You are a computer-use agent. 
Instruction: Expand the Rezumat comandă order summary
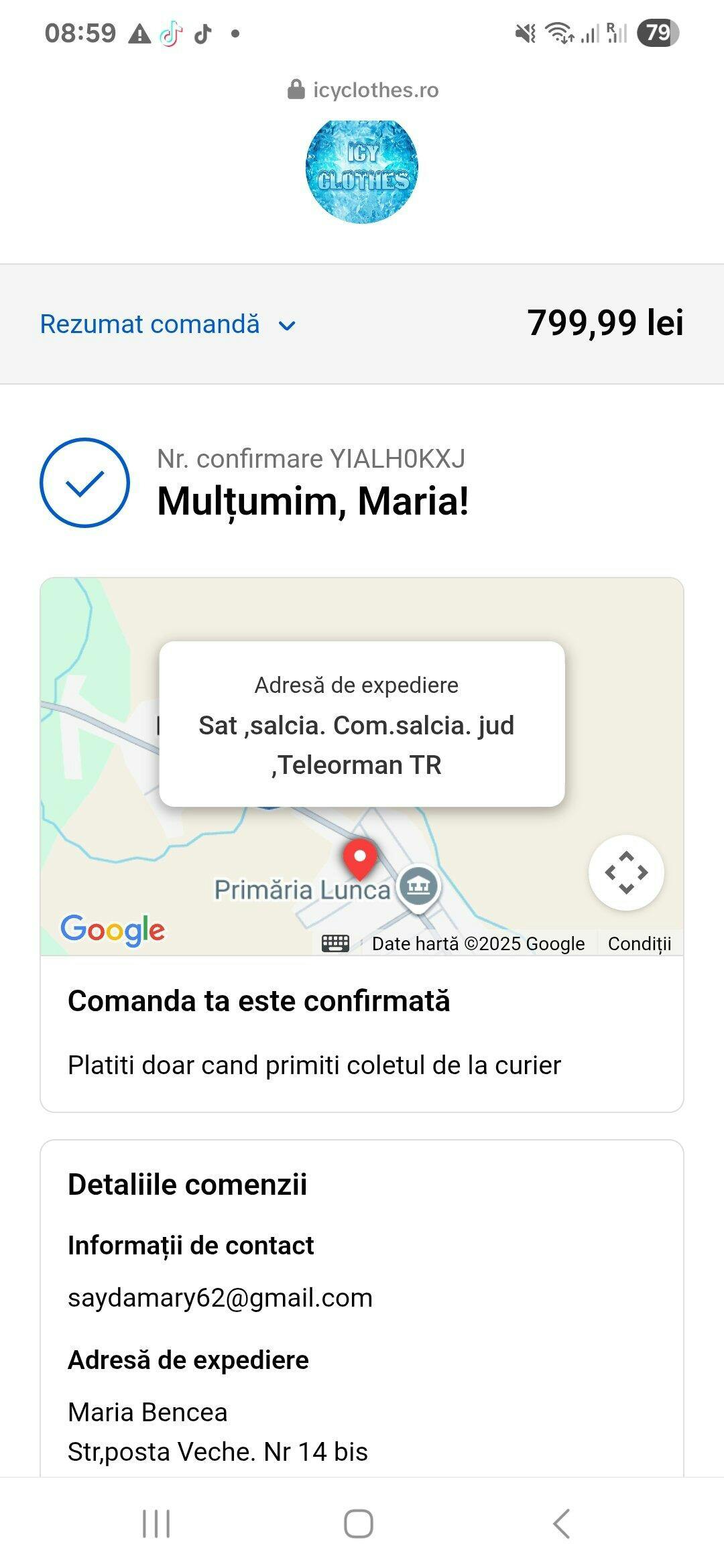[168, 324]
